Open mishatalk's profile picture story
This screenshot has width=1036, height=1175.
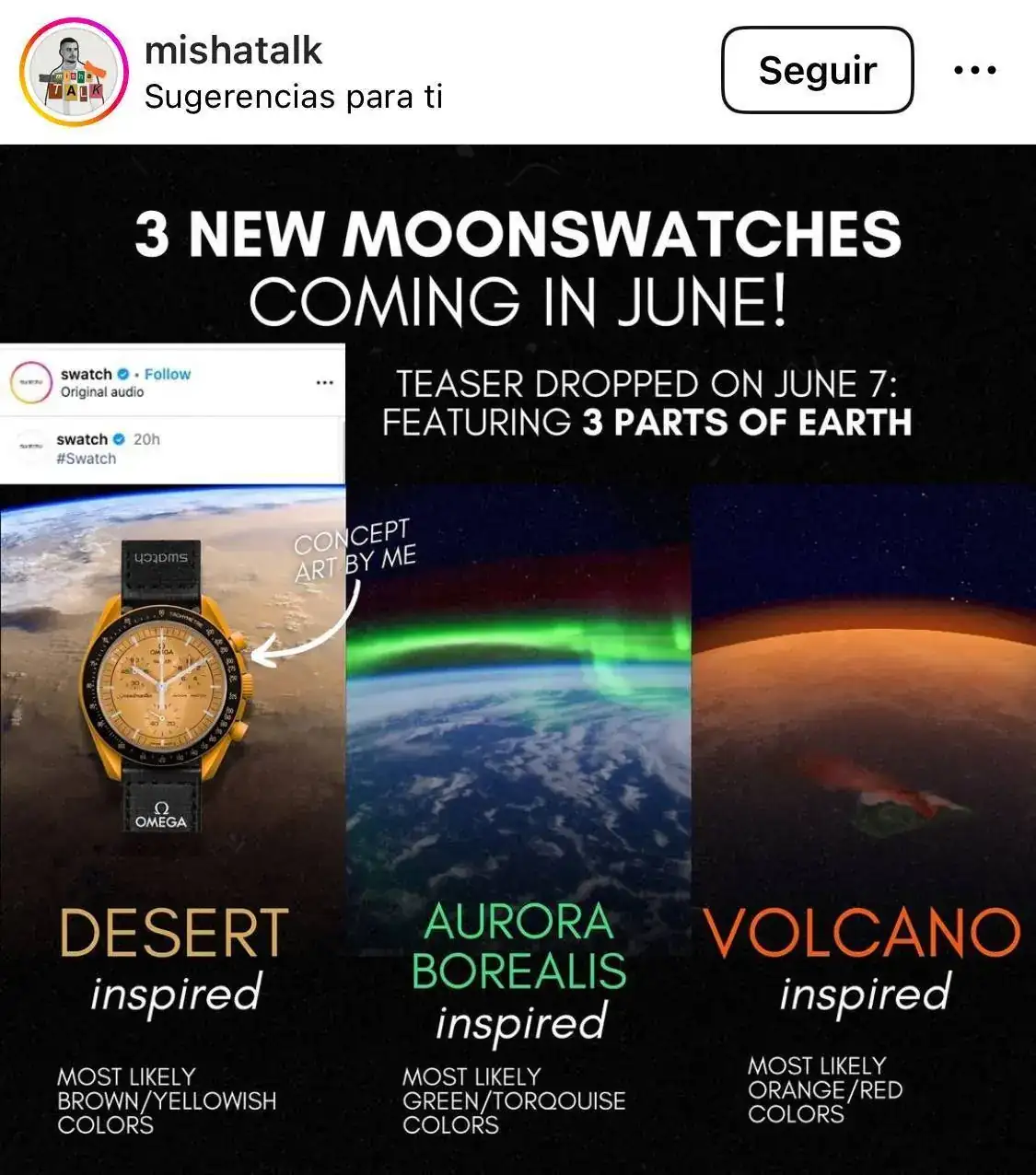click(x=75, y=72)
